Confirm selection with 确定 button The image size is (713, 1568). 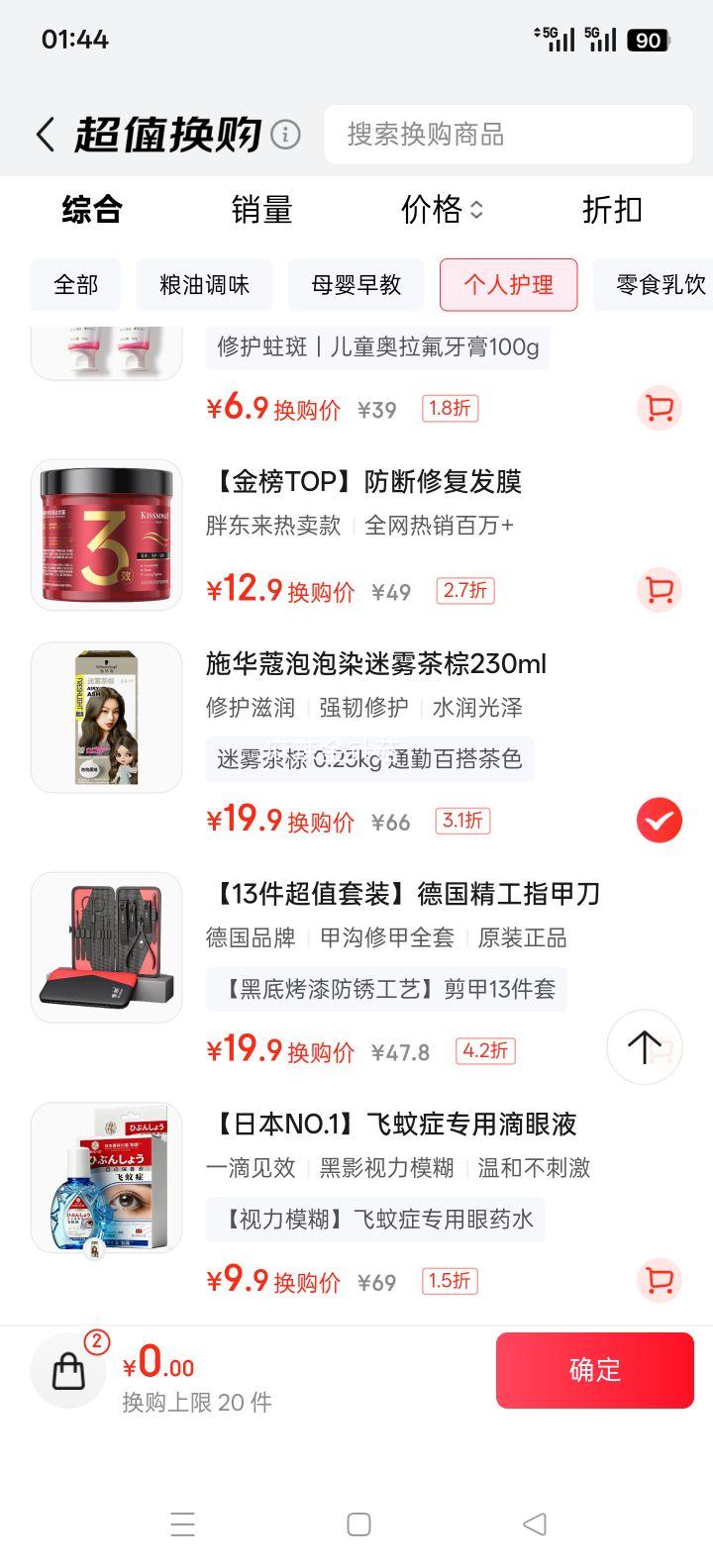tap(594, 1370)
